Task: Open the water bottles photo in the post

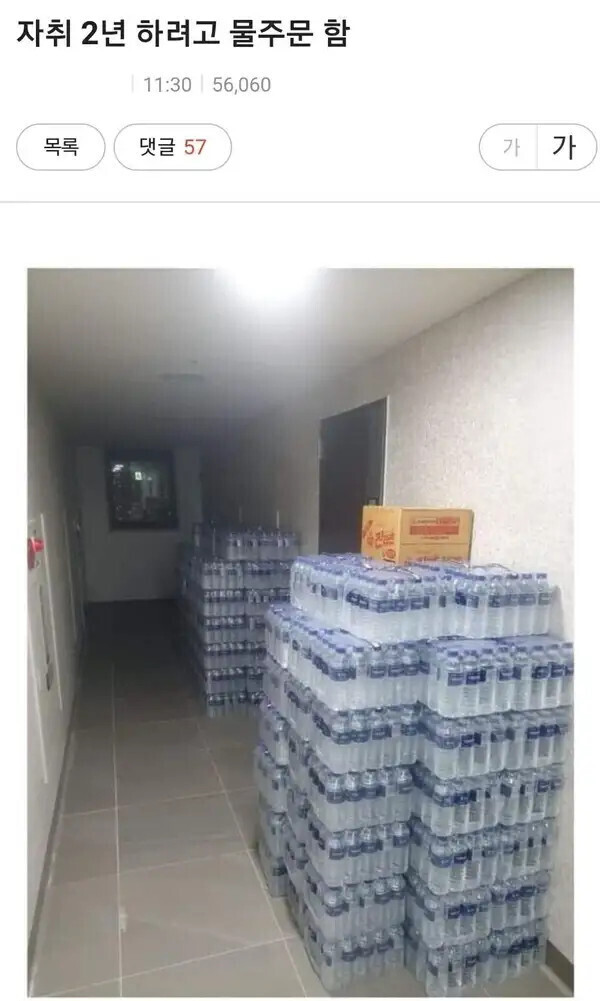Action: [x=300, y=632]
